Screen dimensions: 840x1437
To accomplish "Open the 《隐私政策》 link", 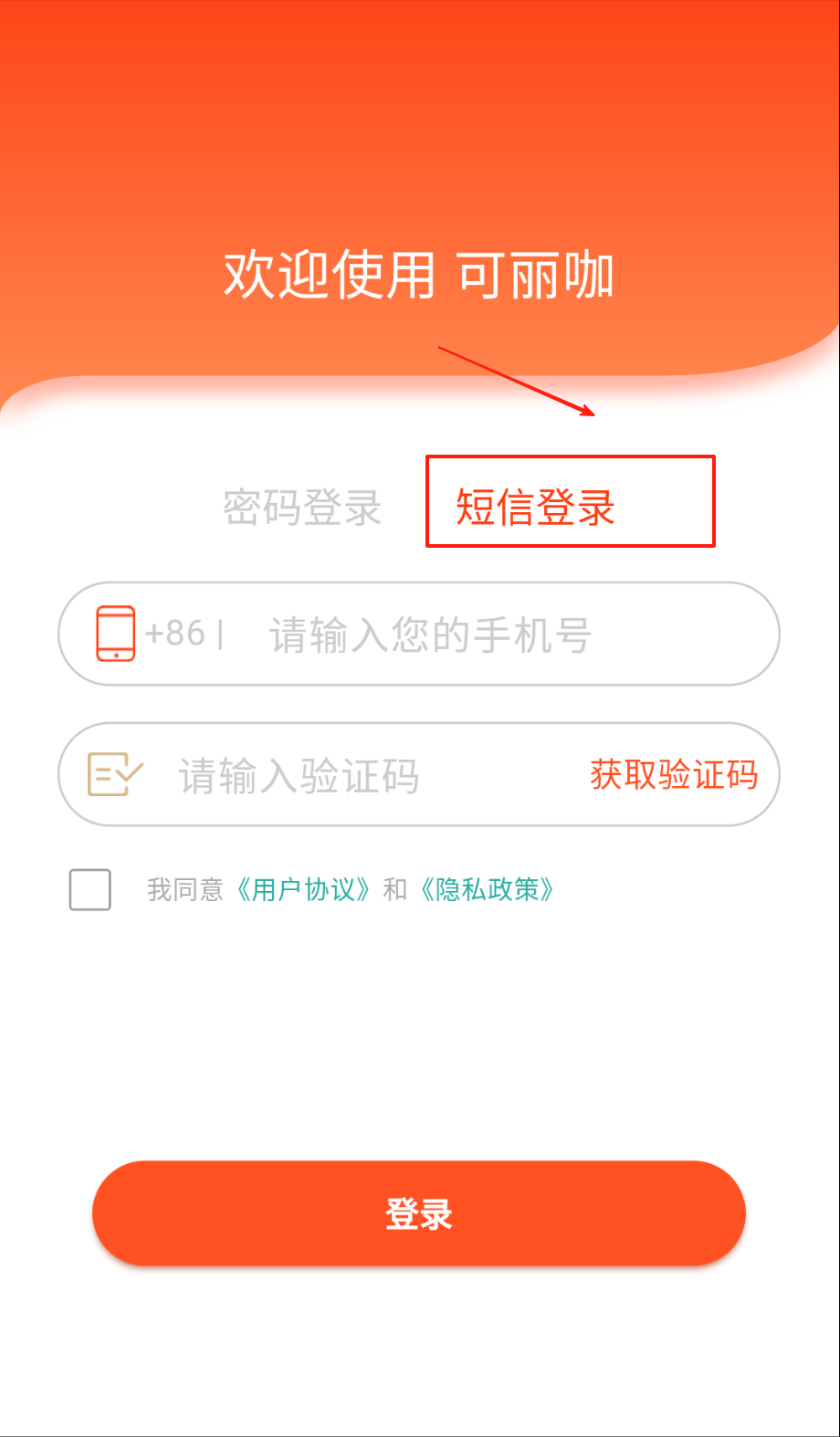I will point(487,889).
